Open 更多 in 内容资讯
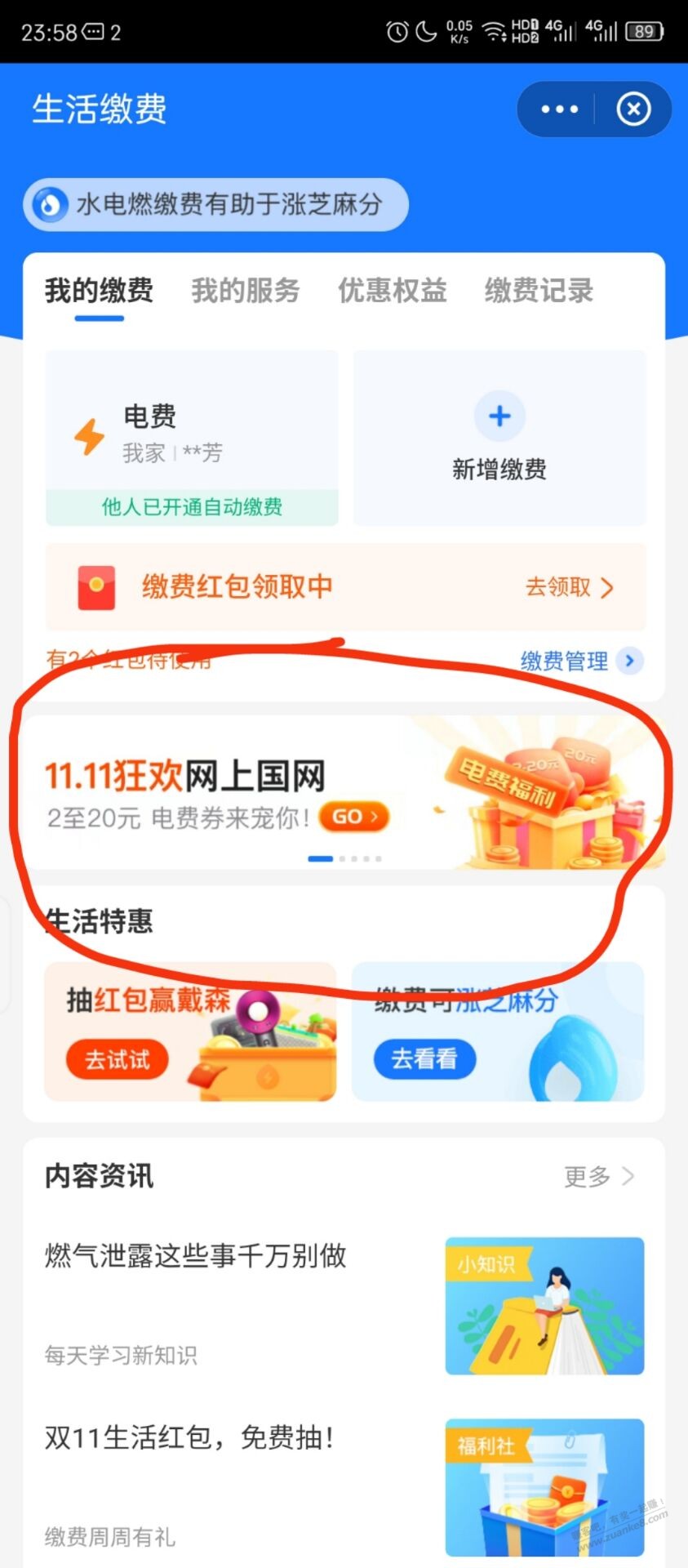The height and width of the screenshot is (1568, 688). point(598,1176)
